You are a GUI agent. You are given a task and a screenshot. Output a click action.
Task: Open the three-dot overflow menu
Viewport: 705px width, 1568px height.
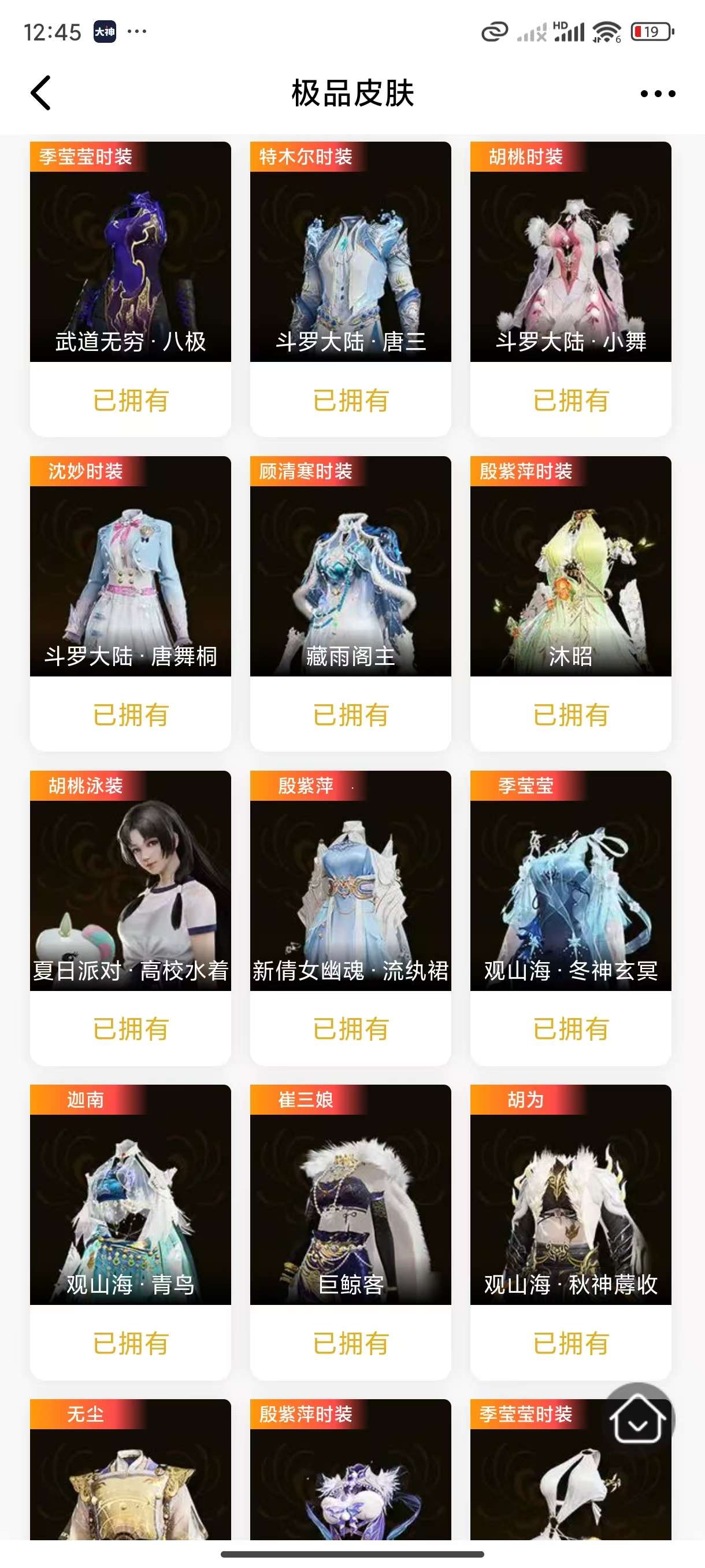click(x=658, y=94)
